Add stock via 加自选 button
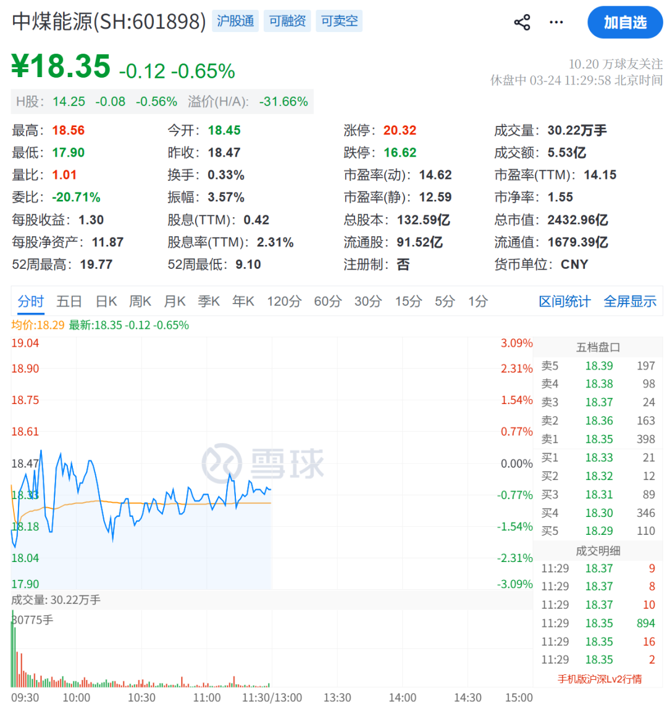 click(x=623, y=22)
